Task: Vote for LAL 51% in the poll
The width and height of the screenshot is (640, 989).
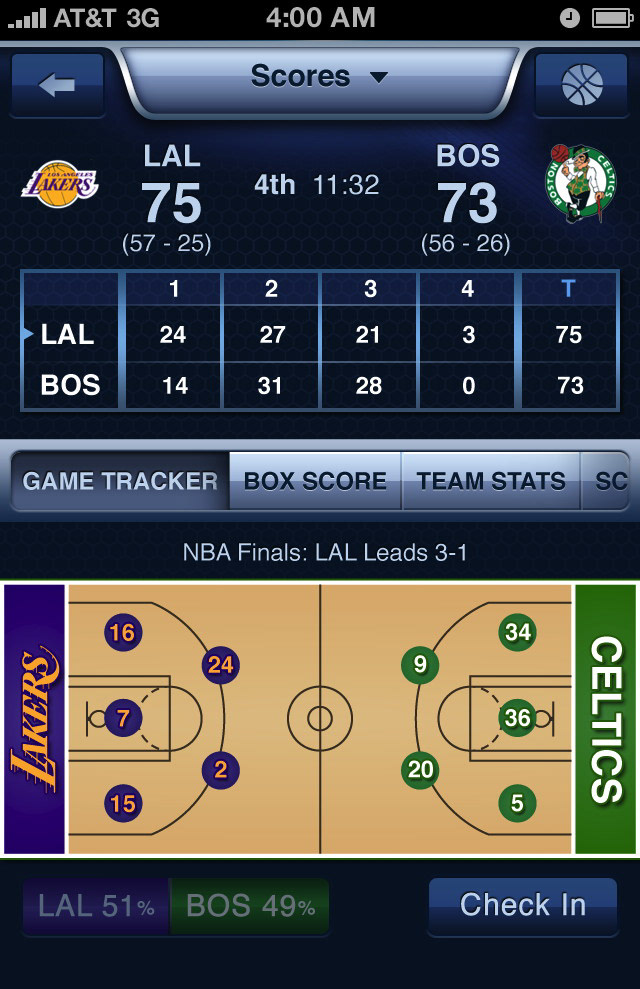Action: coord(96,906)
